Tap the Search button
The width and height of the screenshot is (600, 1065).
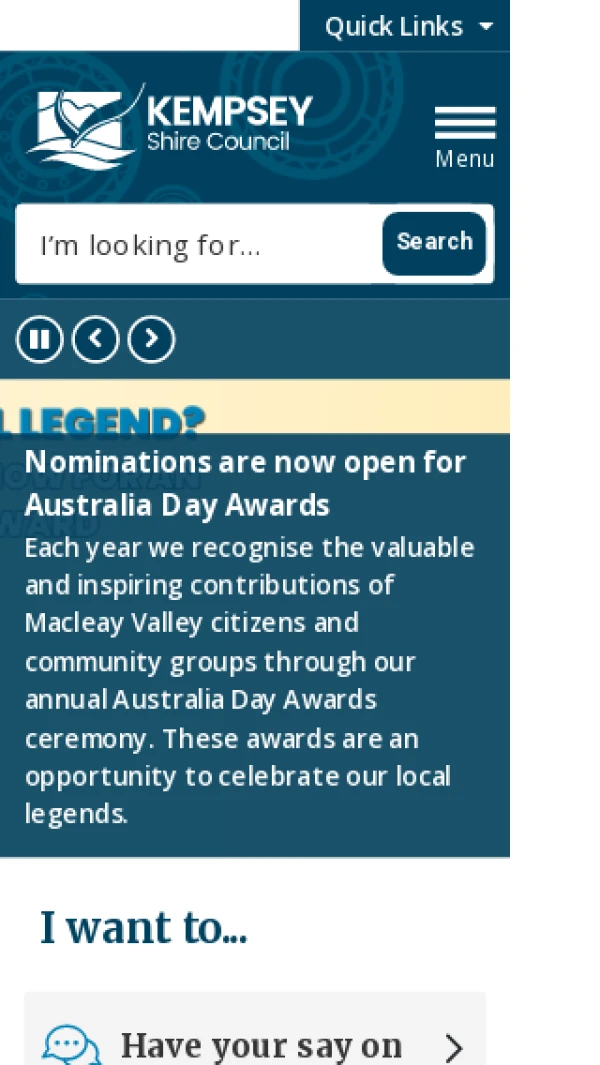(434, 243)
